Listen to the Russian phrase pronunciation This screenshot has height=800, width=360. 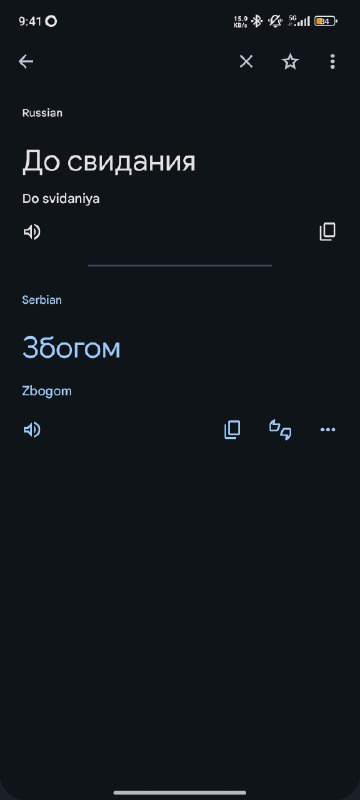point(32,232)
